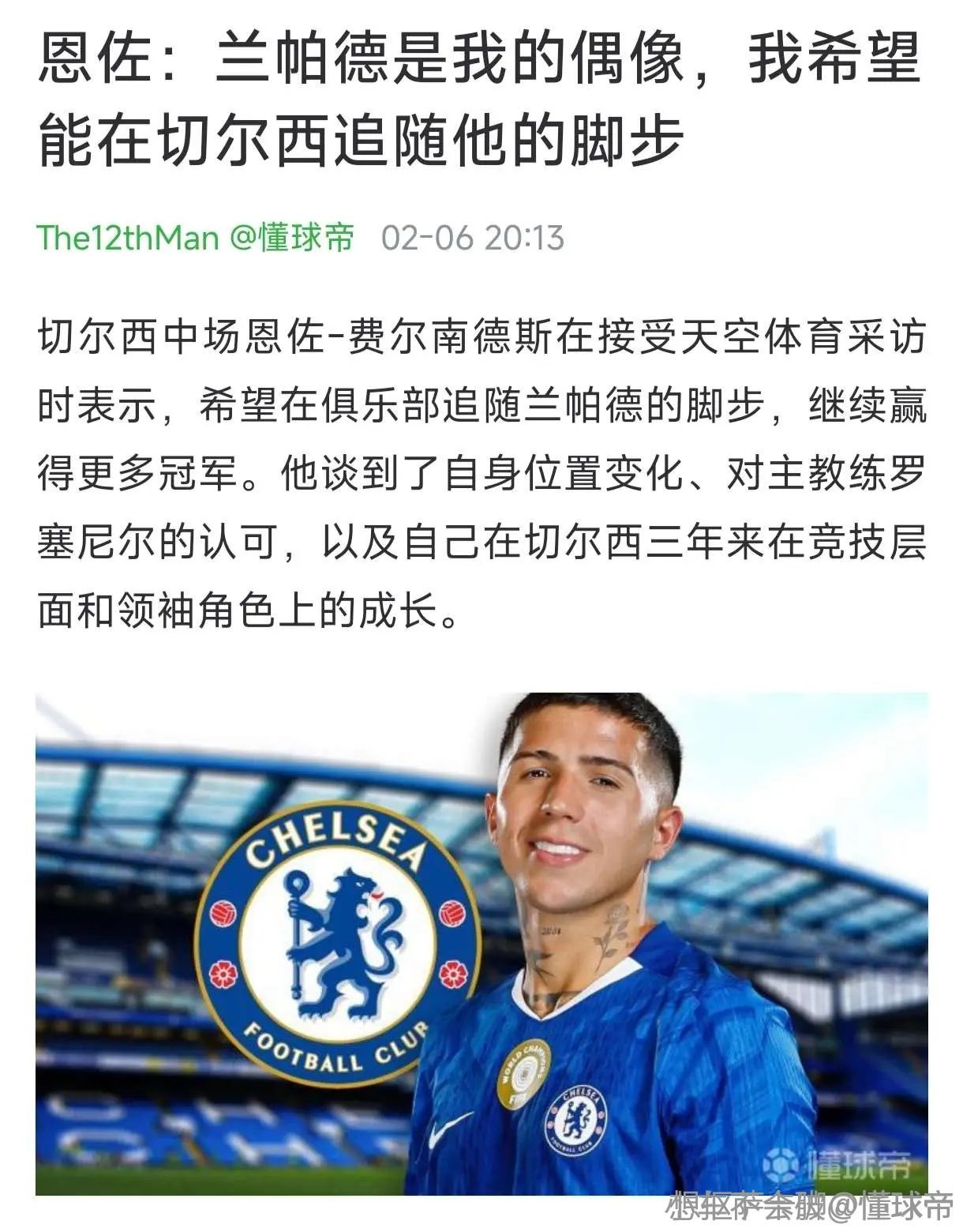Enlarge the Chelsea player article photo
Screen dimensions: 963x1232
click(x=481, y=943)
